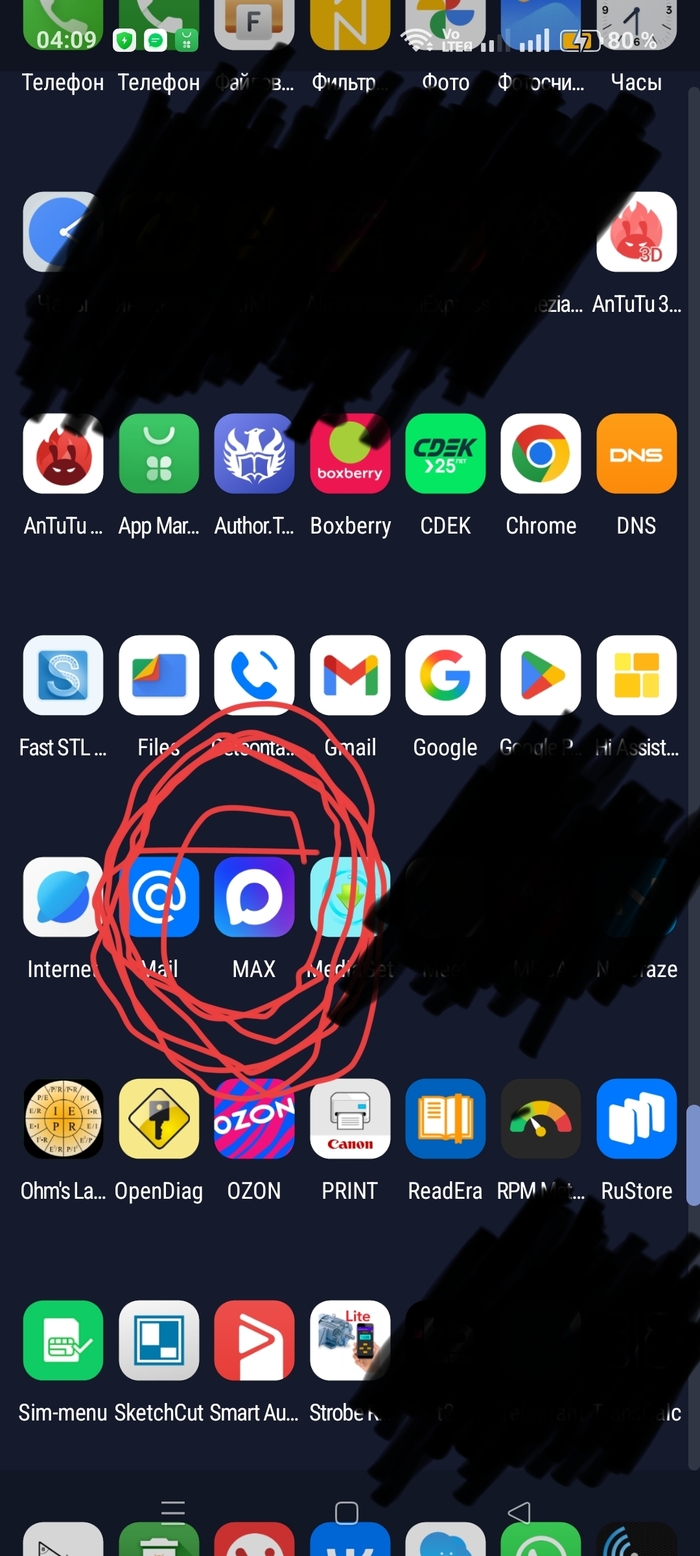This screenshot has width=700, height=1556.
Task: Open the Ohm's Law calculator app
Action: pos(63,1119)
